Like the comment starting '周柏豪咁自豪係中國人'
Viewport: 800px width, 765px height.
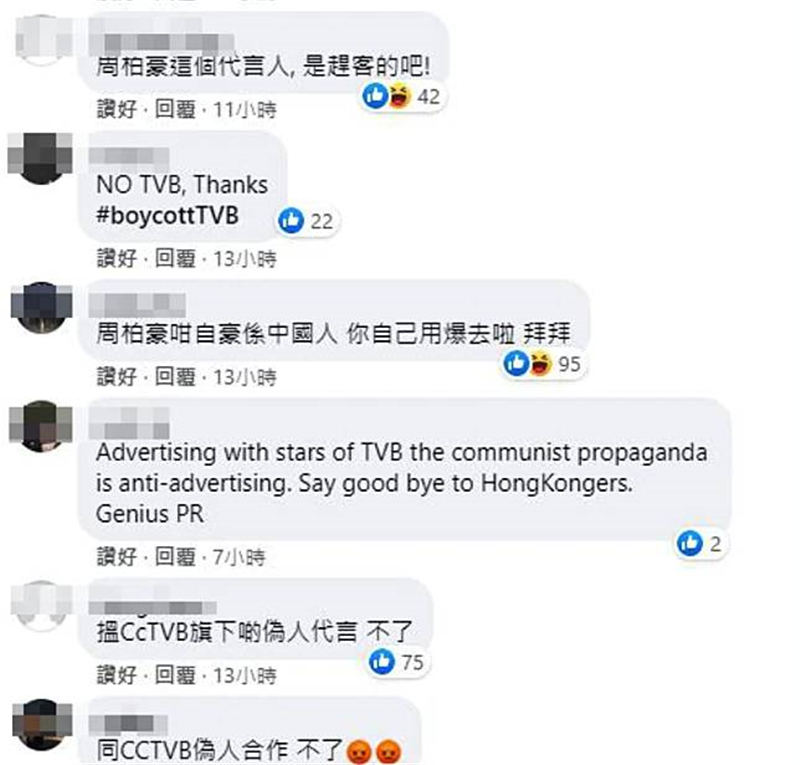point(116,376)
